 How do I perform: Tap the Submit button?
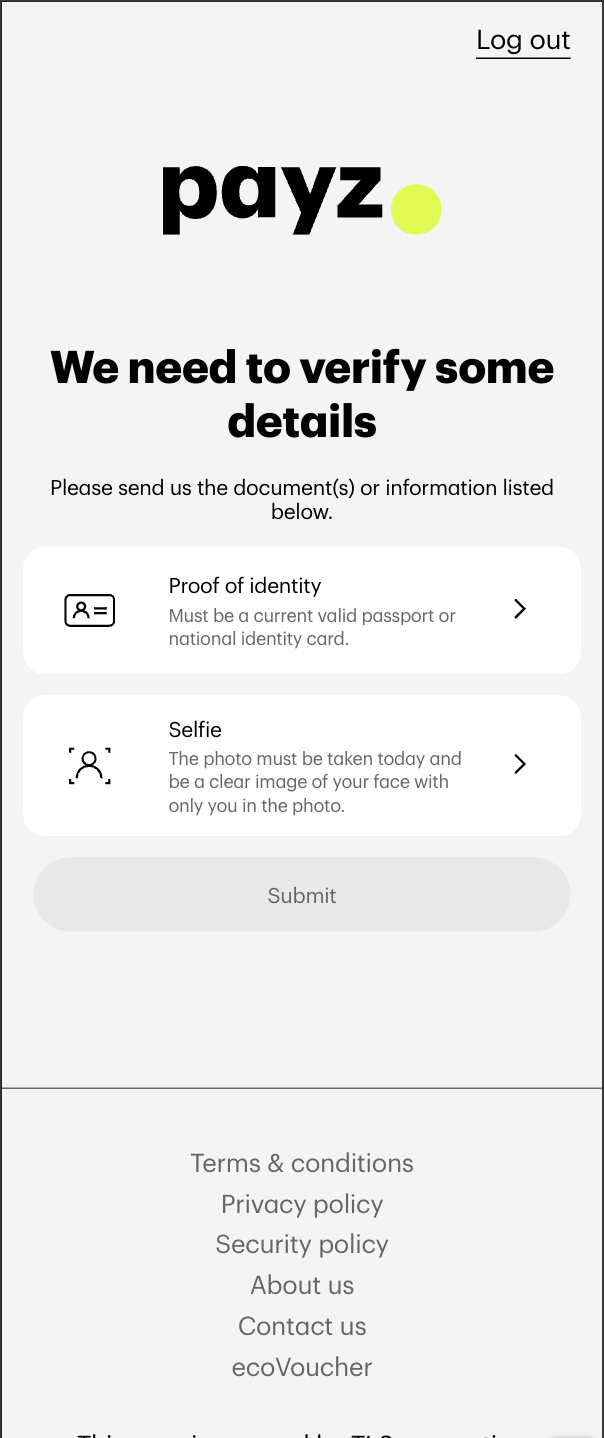tap(301, 895)
